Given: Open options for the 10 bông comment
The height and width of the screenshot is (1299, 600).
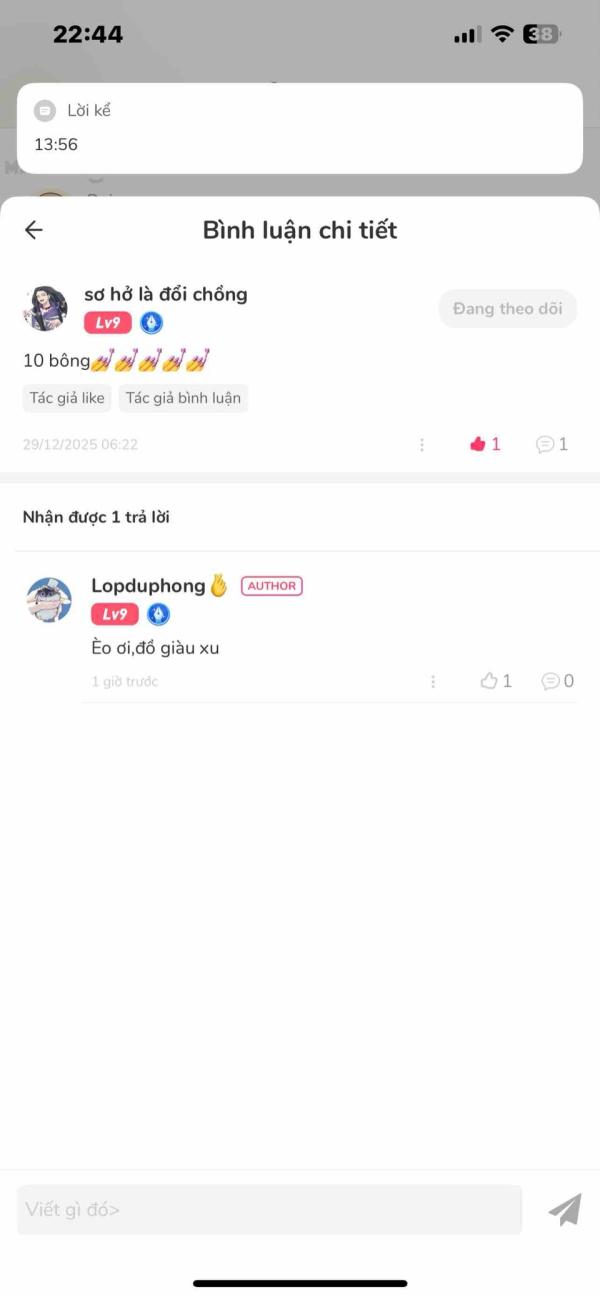Looking at the screenshot, I should [422, 445].
